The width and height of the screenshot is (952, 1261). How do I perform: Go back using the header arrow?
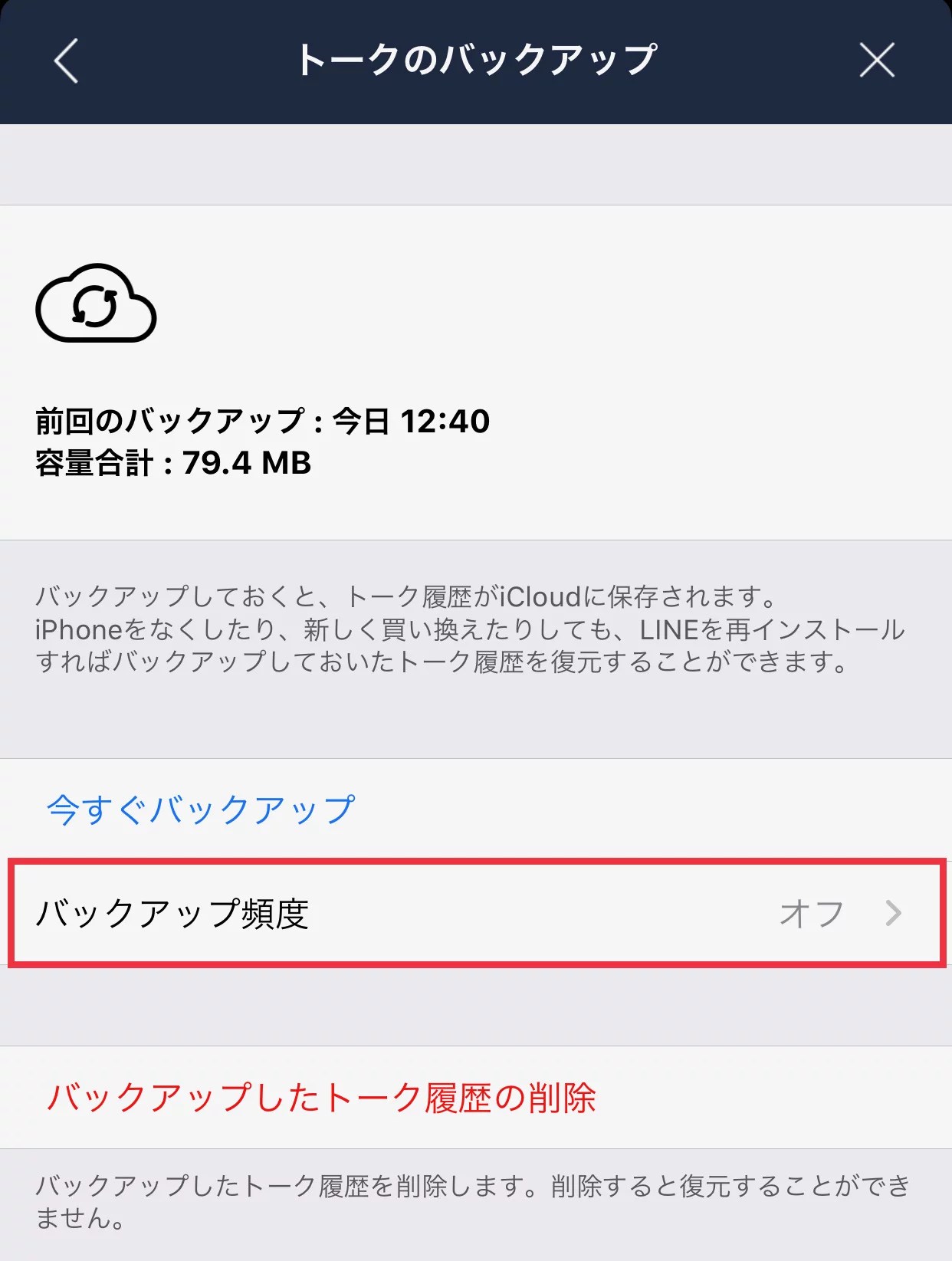tap(67, 61)
